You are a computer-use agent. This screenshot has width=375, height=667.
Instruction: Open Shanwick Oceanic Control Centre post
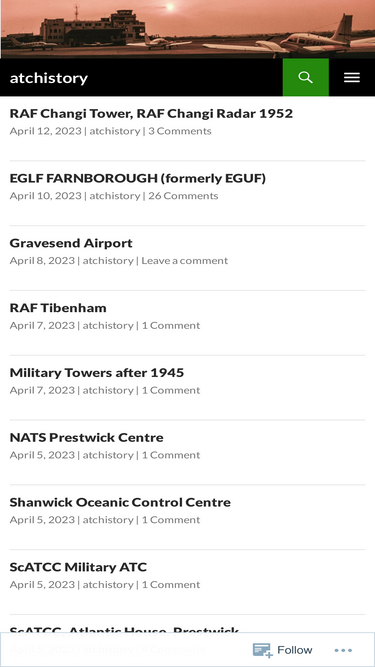tap(120, 502)
